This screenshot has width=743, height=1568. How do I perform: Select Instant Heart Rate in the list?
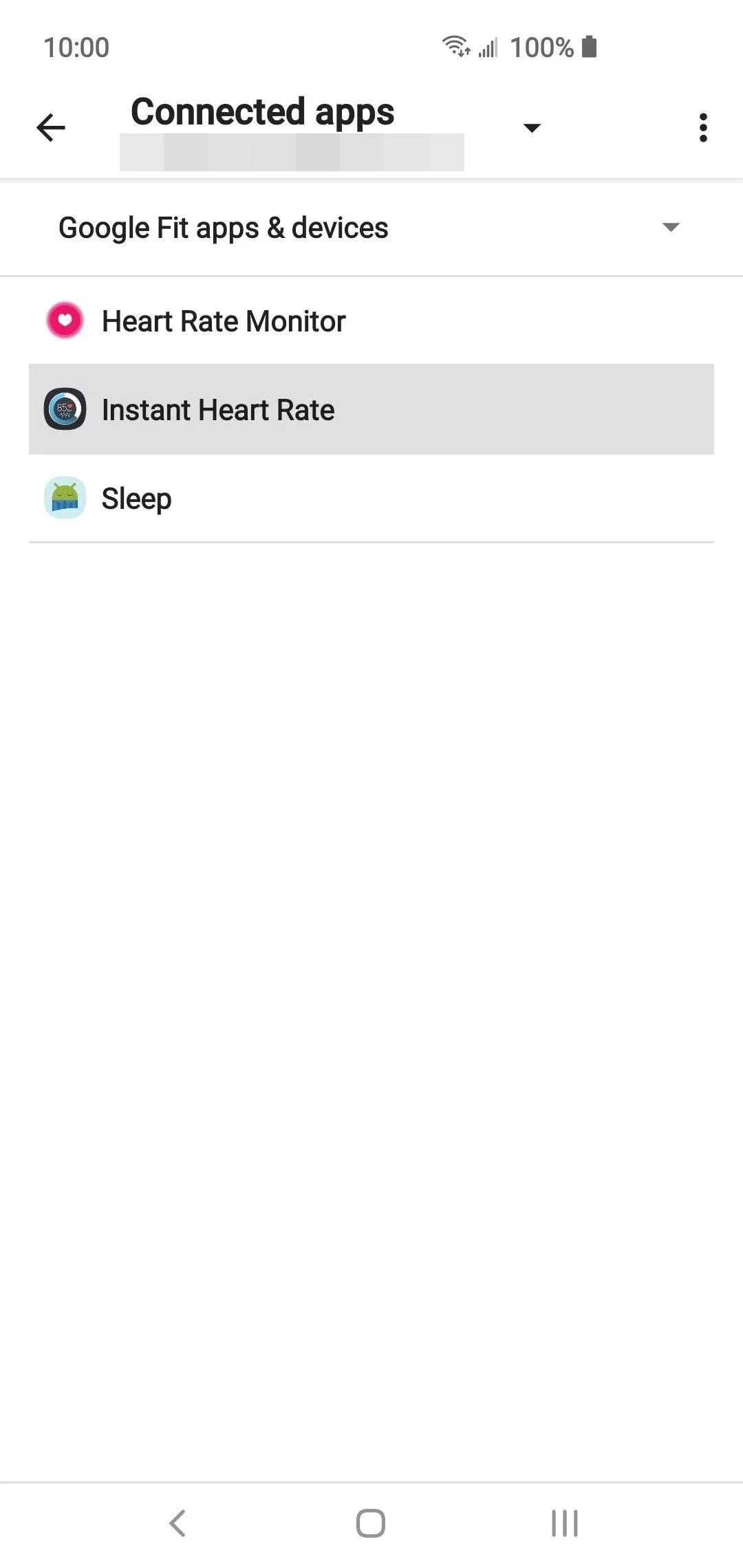pyautogui.click(x=371, y=409)
